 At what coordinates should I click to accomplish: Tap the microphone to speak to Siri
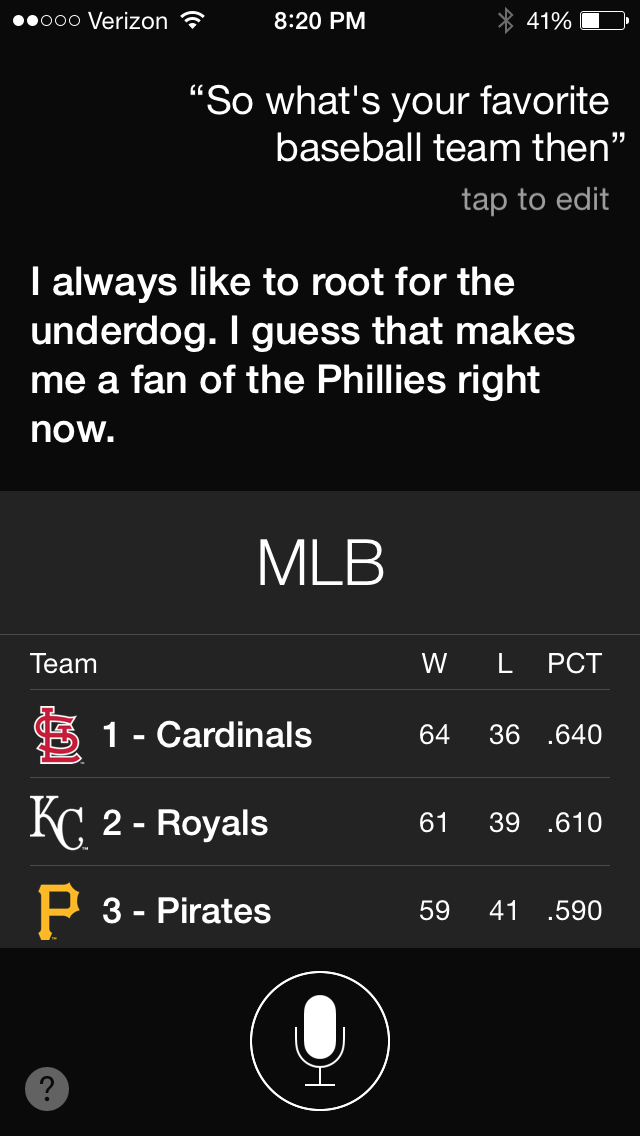[320, 1042]
